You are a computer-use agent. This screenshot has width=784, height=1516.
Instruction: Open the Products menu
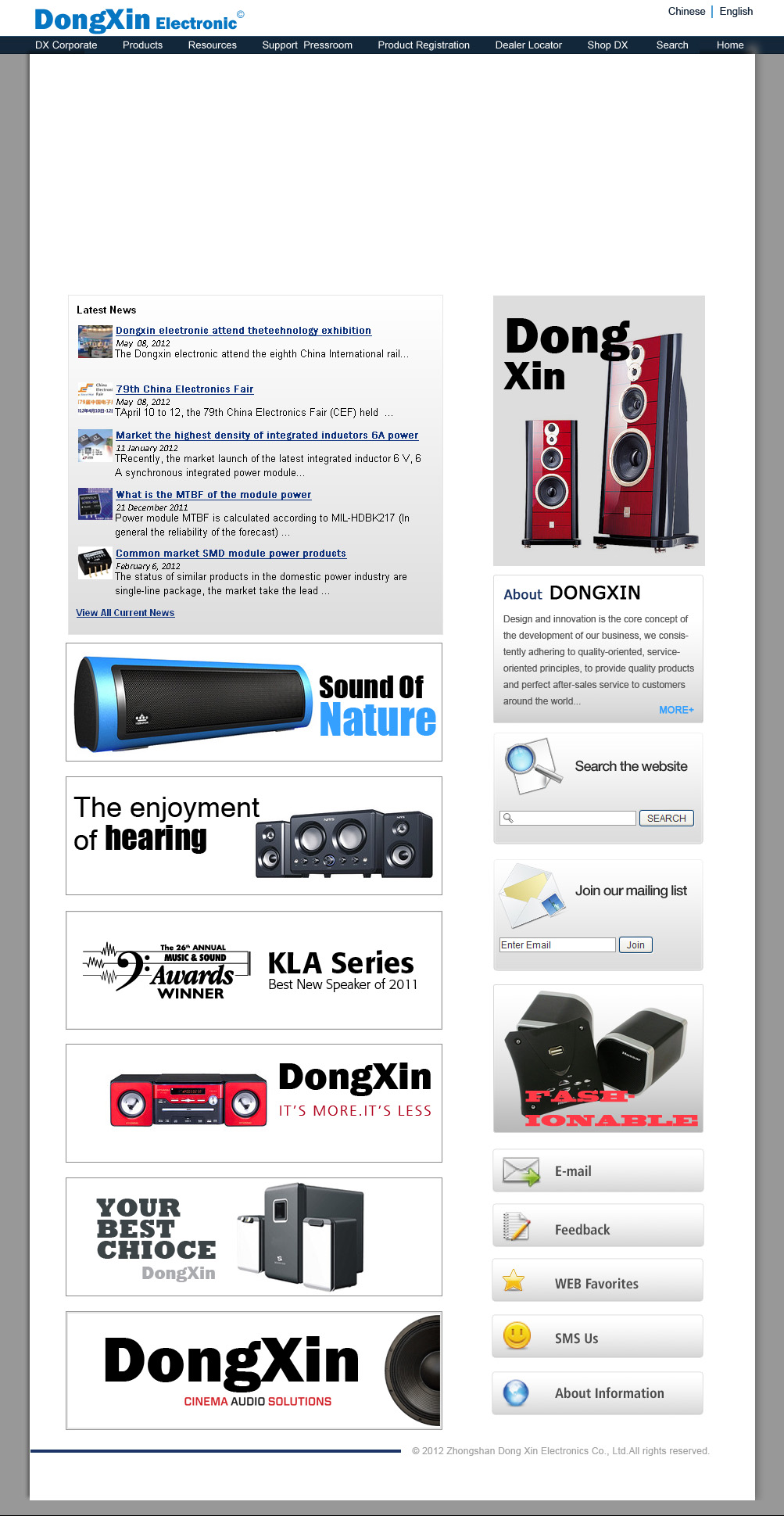pyautogui.click(x=142, y=45)
